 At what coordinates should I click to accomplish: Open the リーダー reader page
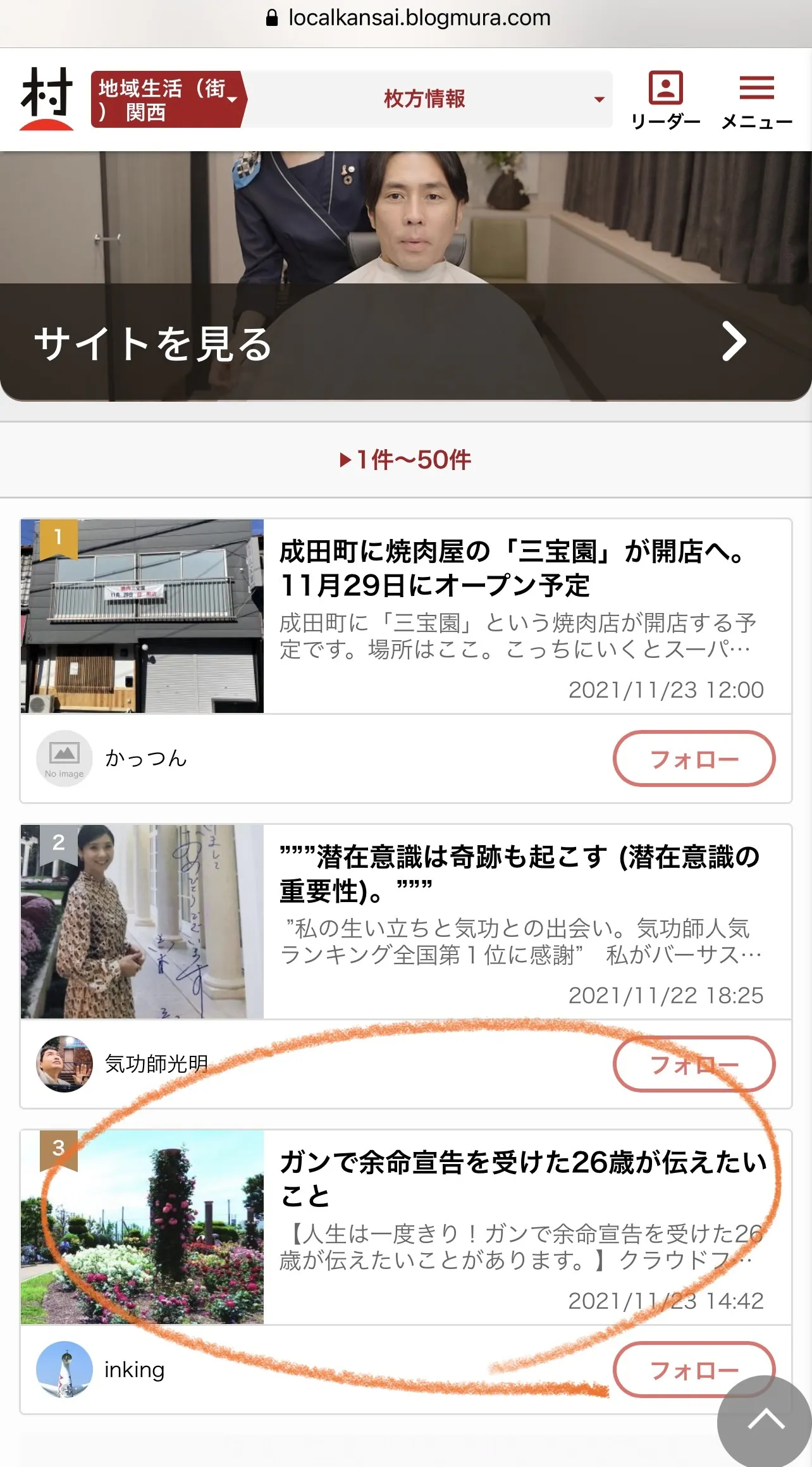coord(665,99)
